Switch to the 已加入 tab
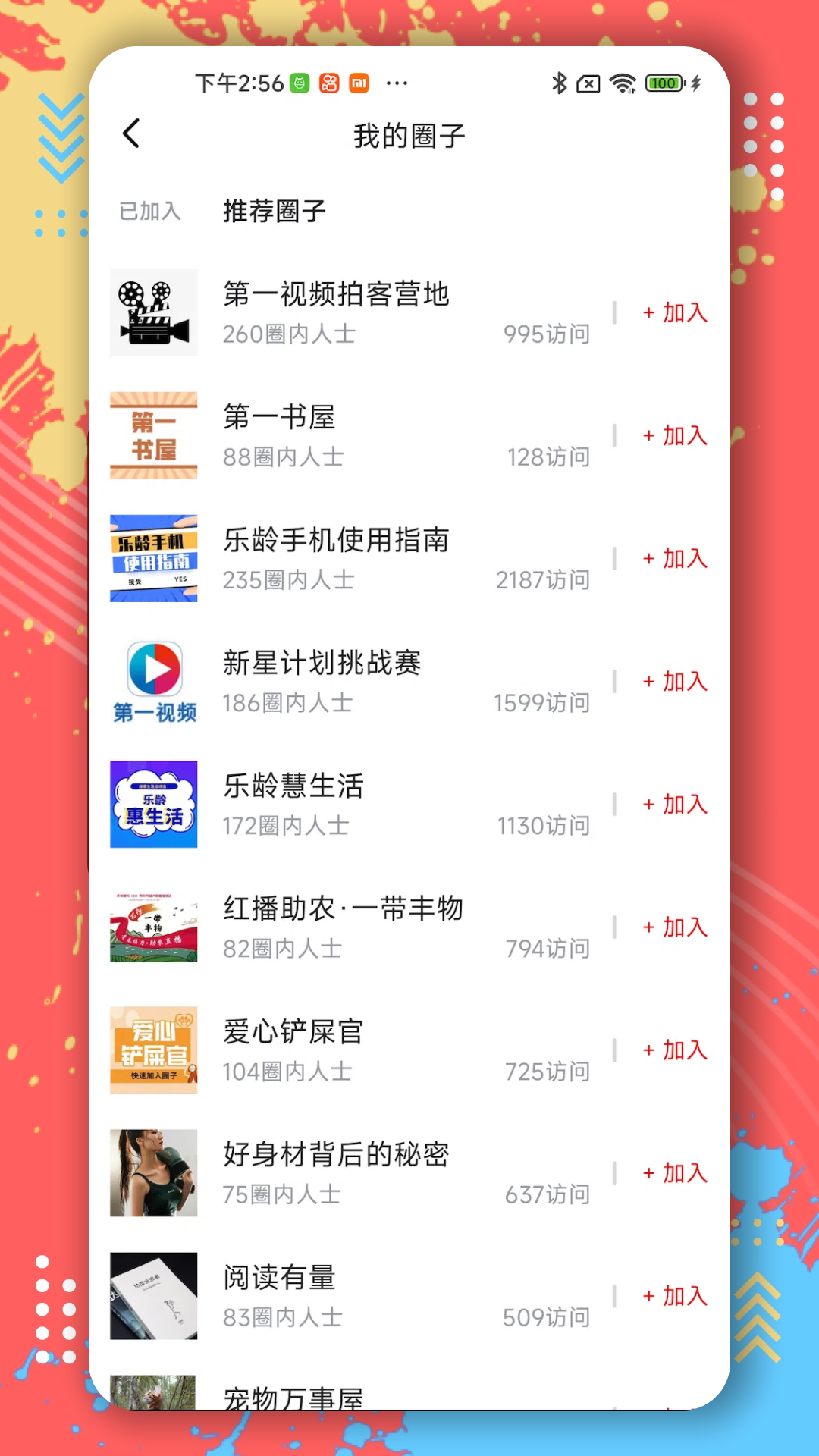 [149, 211]
